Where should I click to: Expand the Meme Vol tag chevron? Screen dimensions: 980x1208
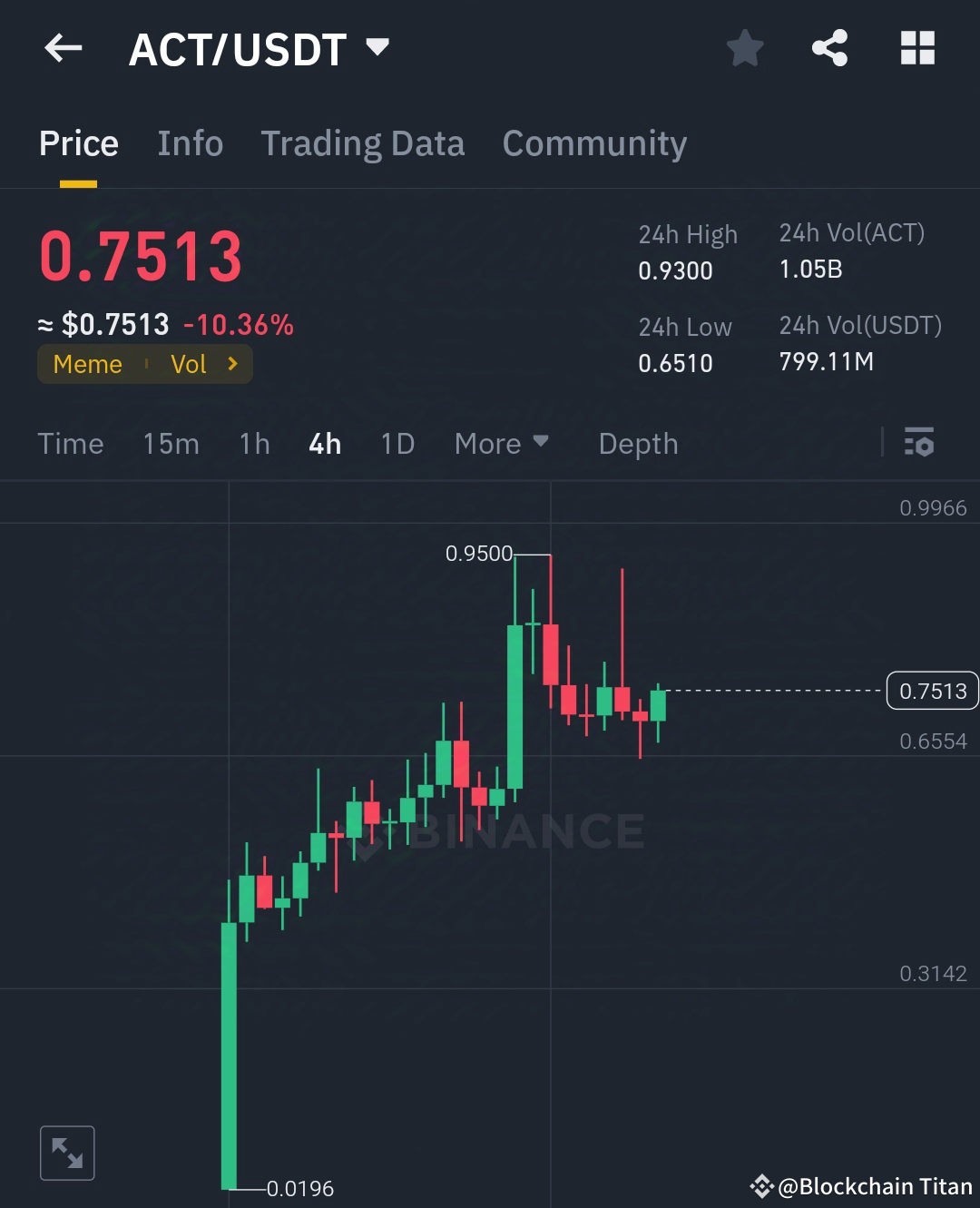tap(232, 363)
